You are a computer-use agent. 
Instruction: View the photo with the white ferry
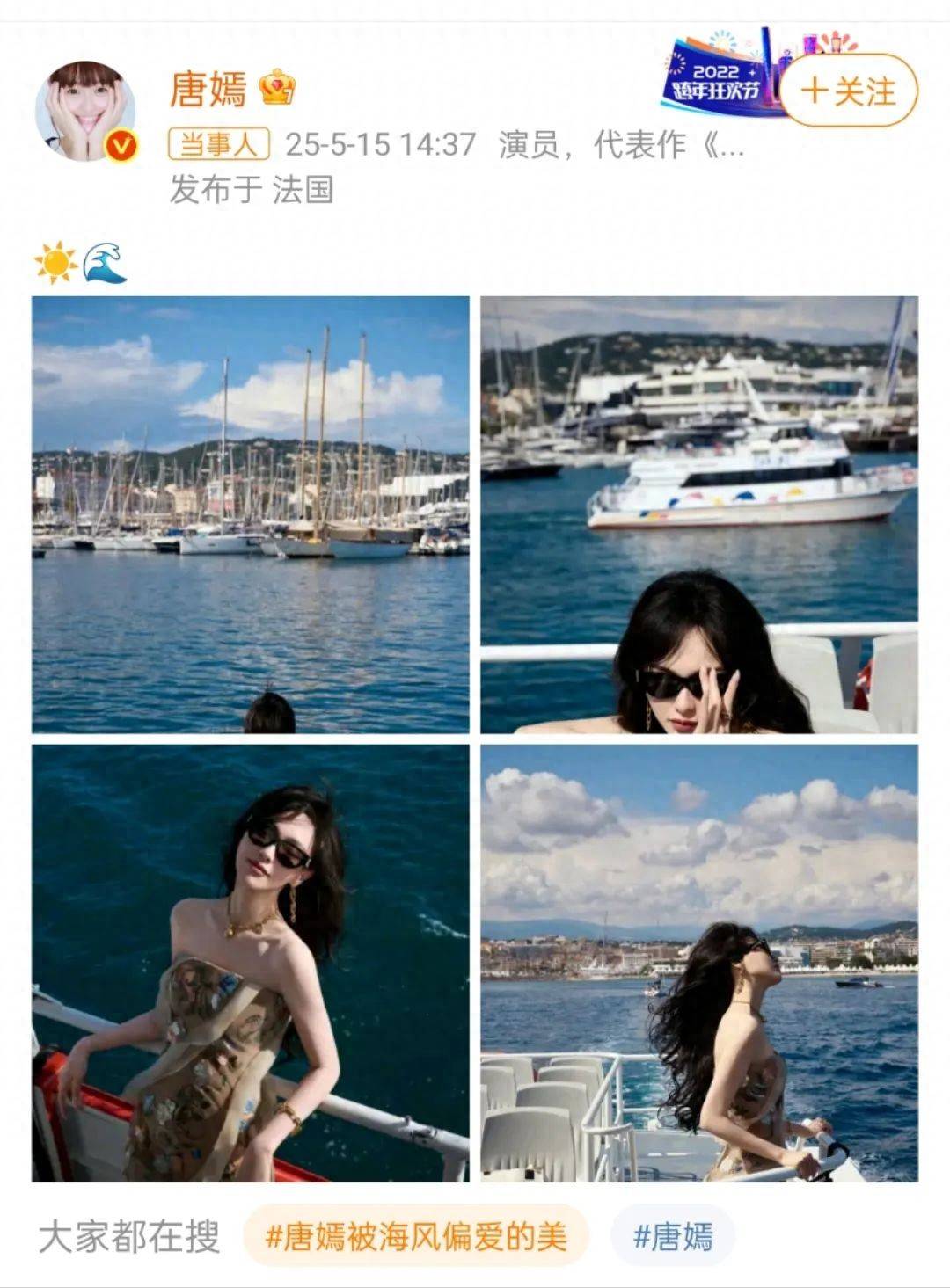click(698, 514)
